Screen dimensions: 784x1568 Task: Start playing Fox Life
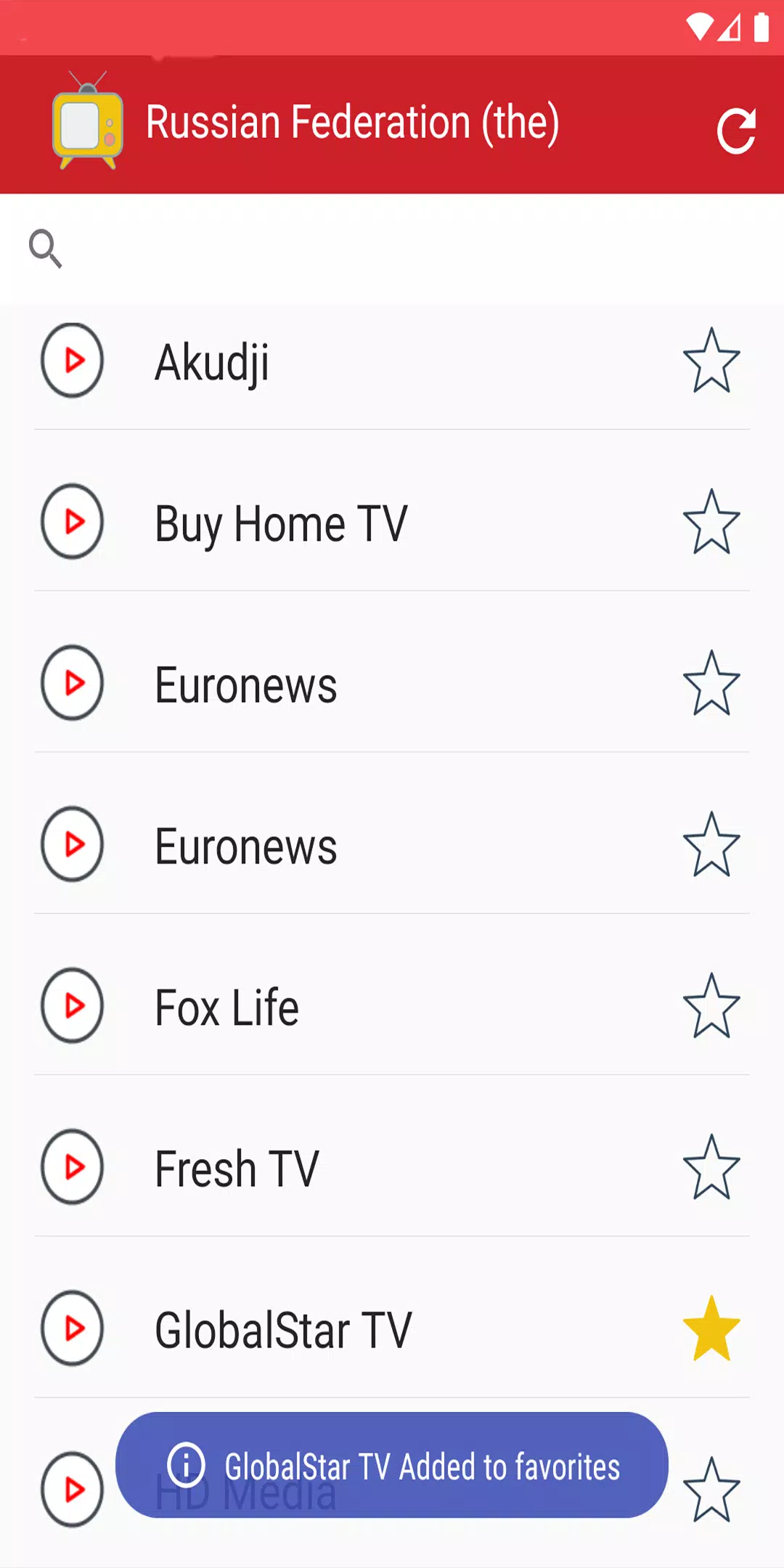click(72, 1005)
